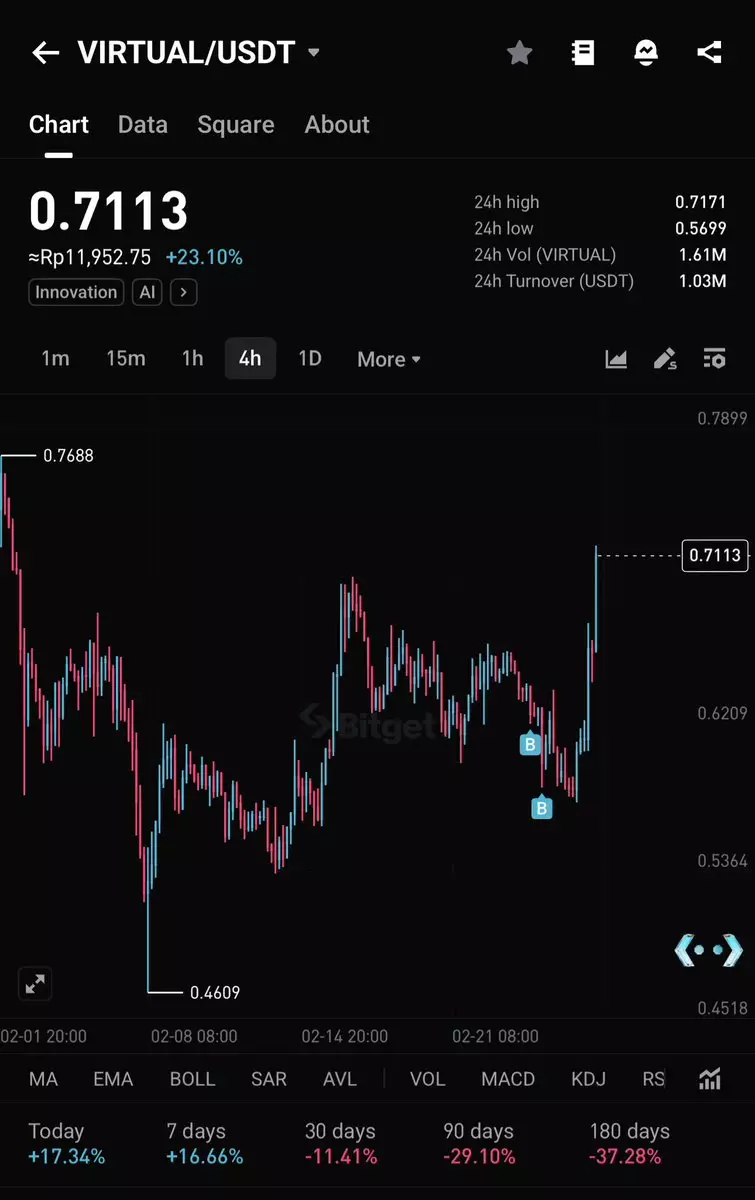The height and width of the screenshot is (1200, 755).
Task: Open the About tab
Action: tap(337, 124)
